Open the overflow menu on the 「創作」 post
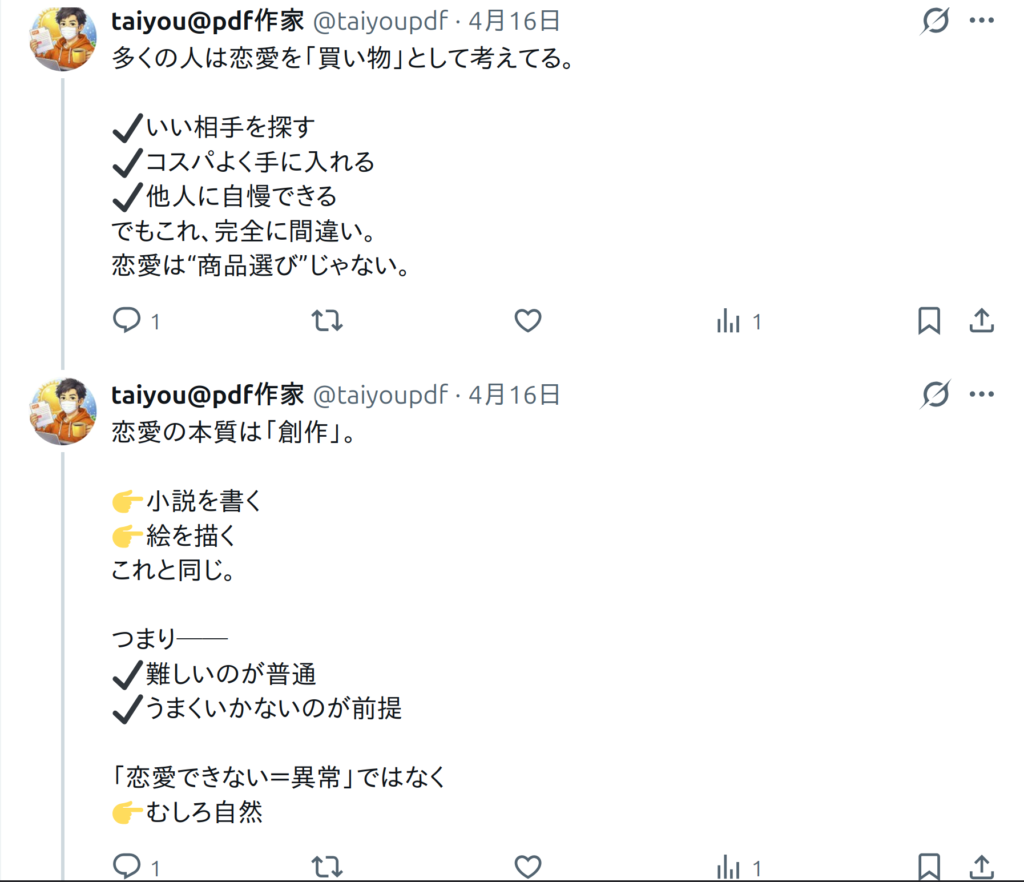The image size is (1024, 882). pos(982,395)
